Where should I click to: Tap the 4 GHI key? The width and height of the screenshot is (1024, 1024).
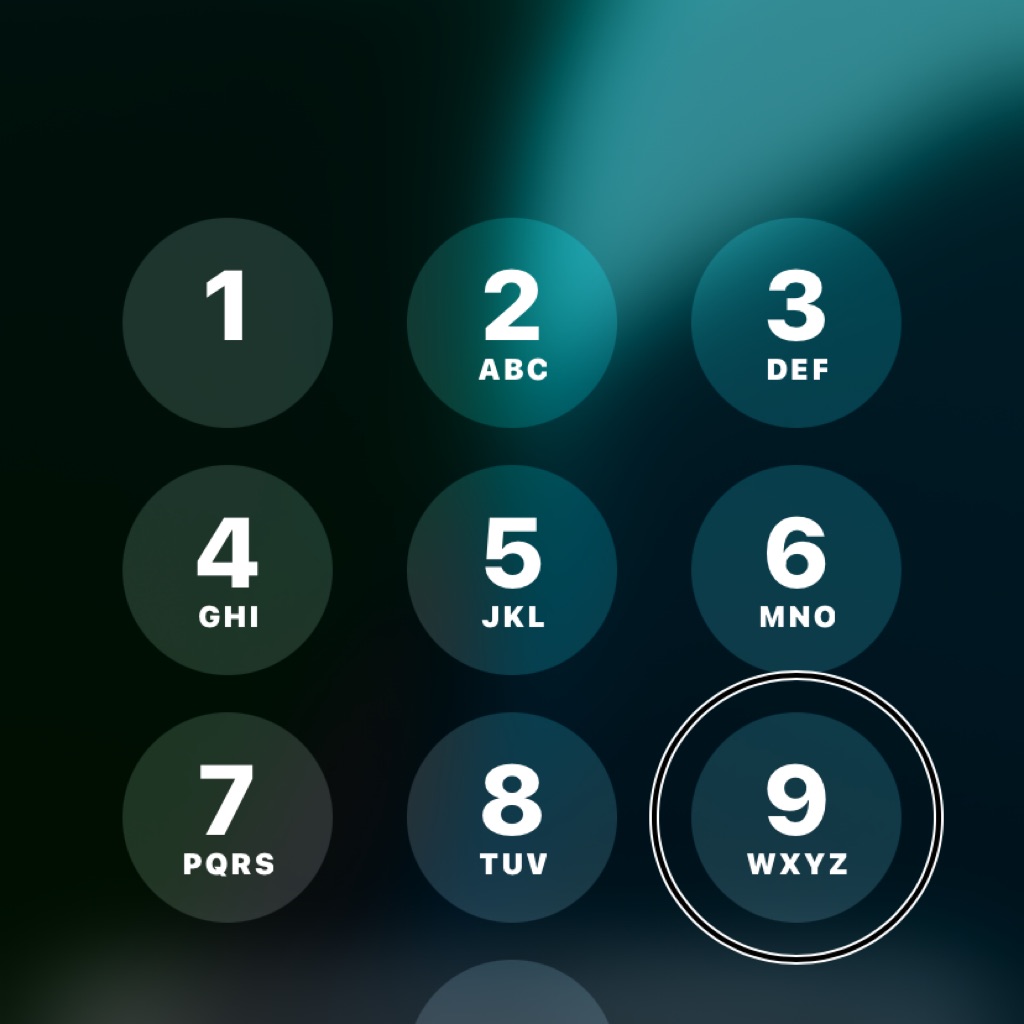click(227, 570)
